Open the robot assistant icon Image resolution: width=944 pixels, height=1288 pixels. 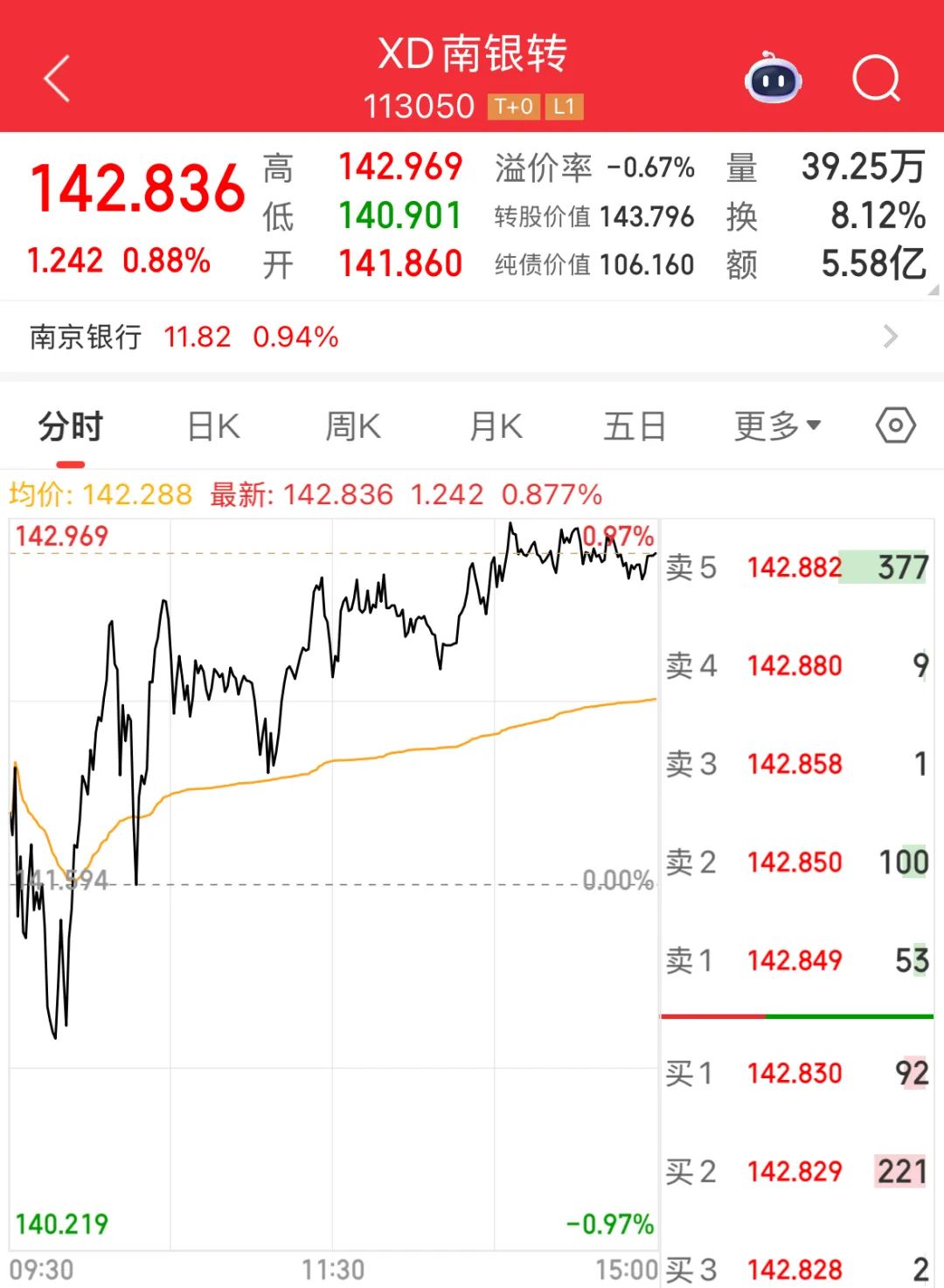coord(774,80)
